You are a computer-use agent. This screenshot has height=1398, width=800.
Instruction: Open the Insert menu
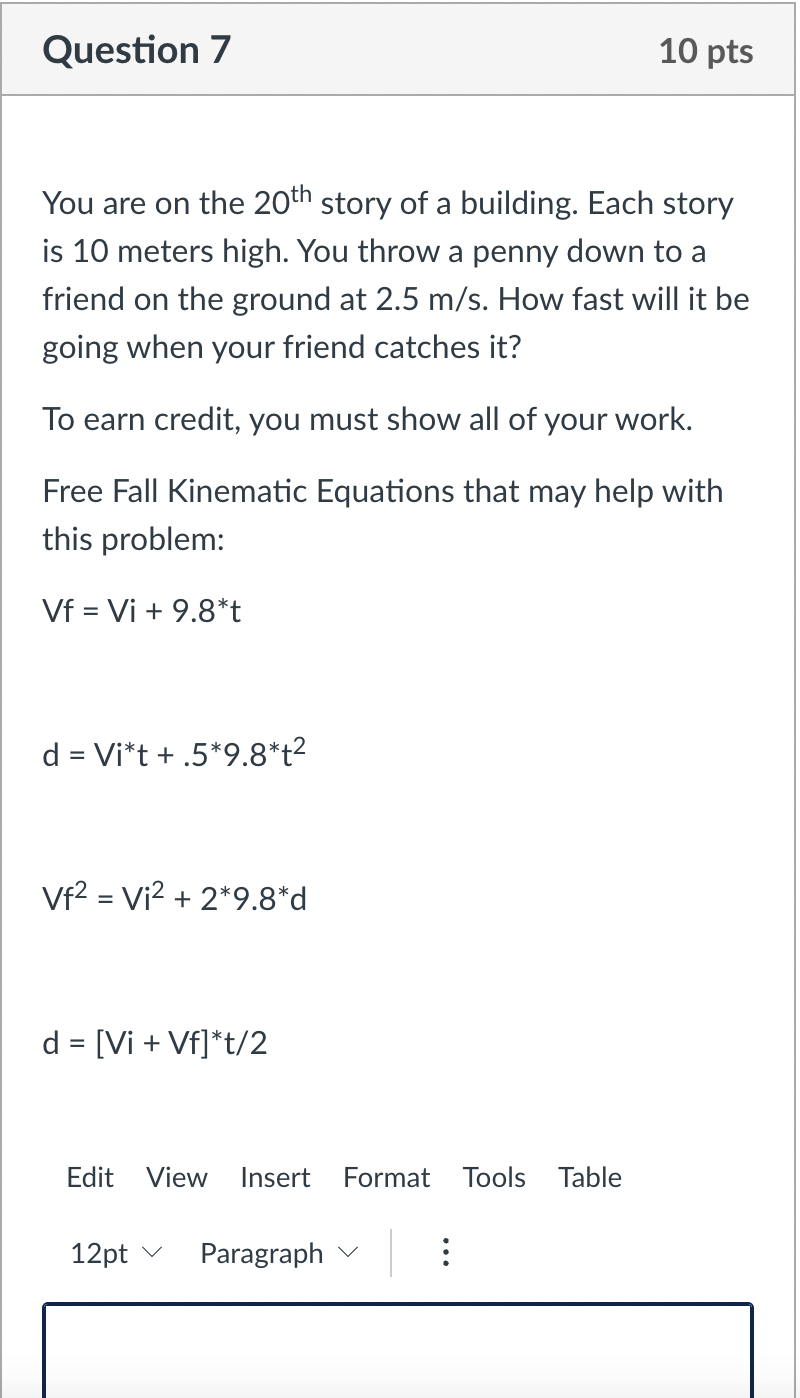(275, 1178)
